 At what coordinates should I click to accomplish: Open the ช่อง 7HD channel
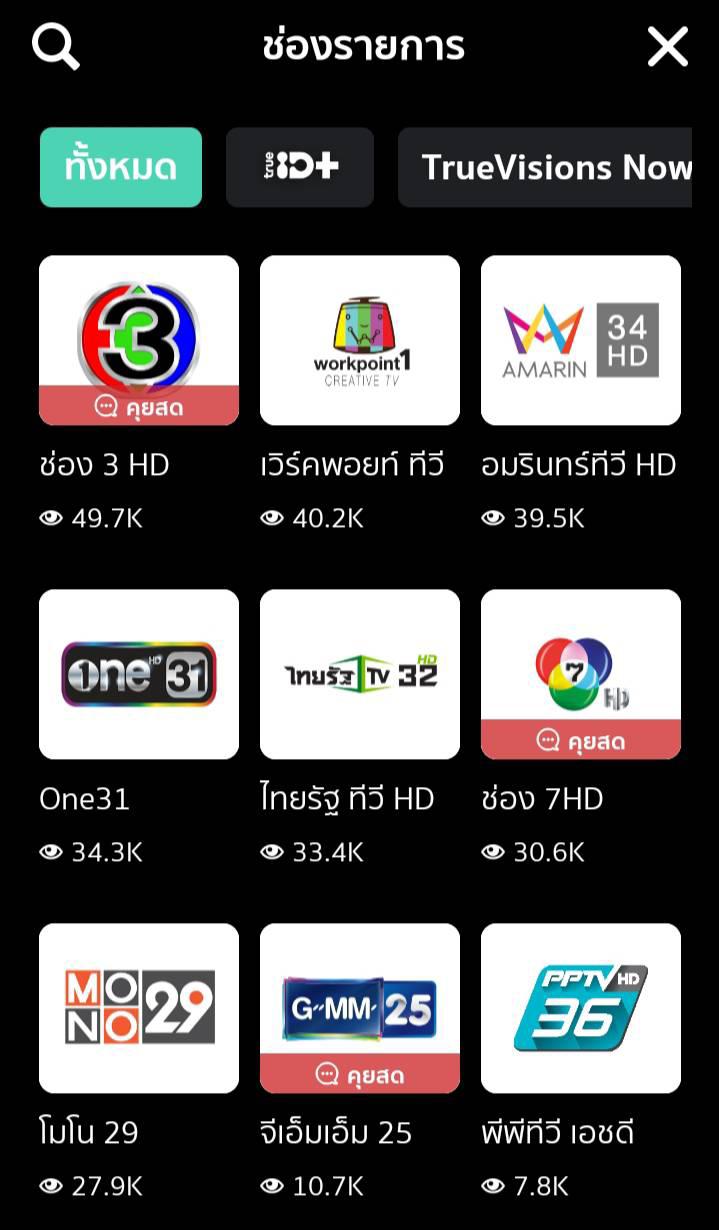tap(581, 674)
